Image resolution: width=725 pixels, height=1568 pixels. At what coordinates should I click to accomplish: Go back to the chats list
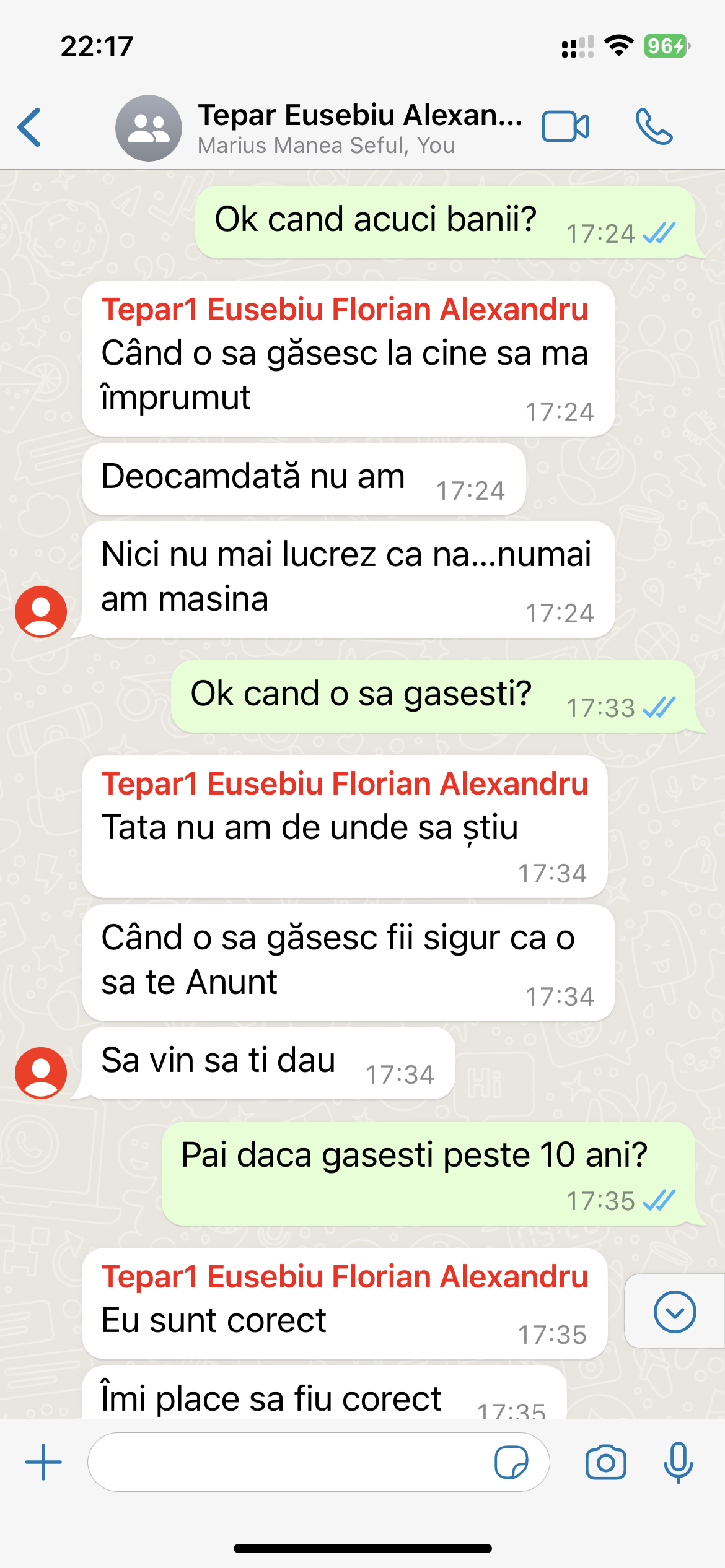30,128
